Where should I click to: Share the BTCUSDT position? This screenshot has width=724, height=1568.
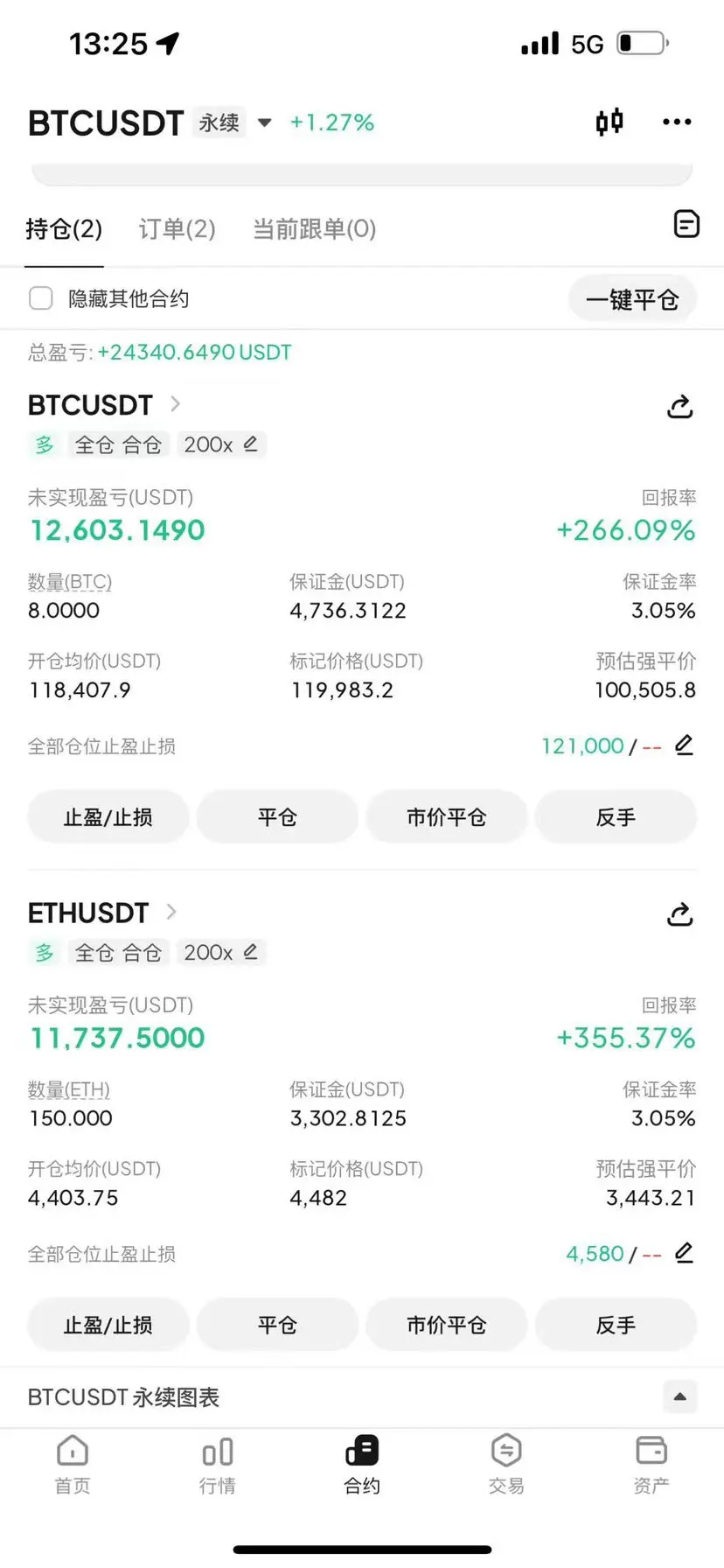tap(679, 407)
